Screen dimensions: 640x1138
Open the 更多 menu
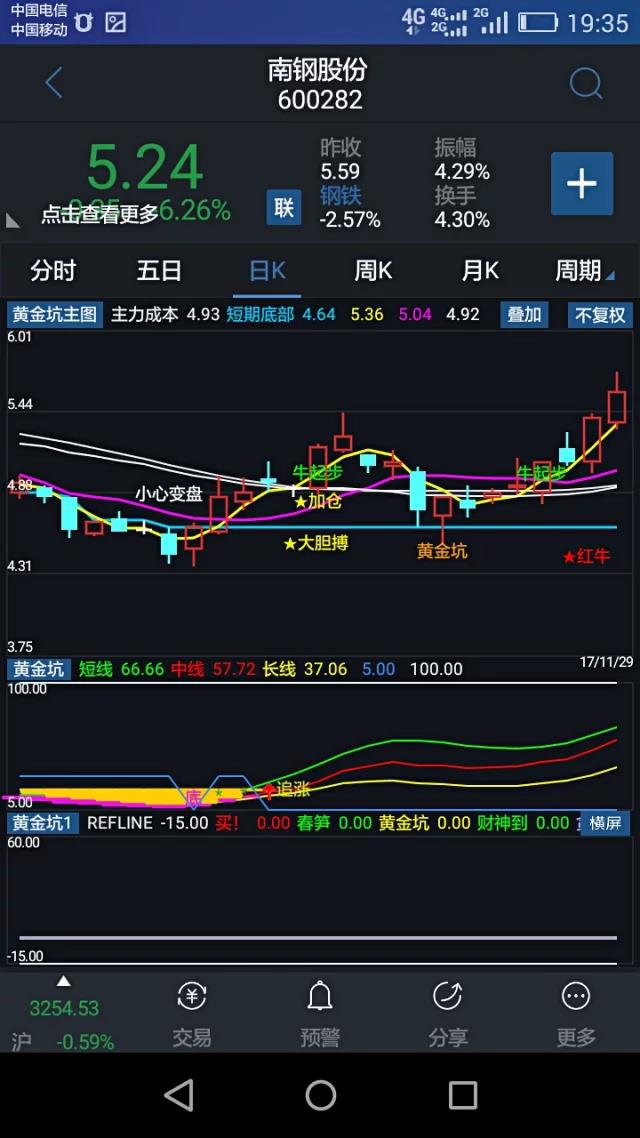[575, 1014]
